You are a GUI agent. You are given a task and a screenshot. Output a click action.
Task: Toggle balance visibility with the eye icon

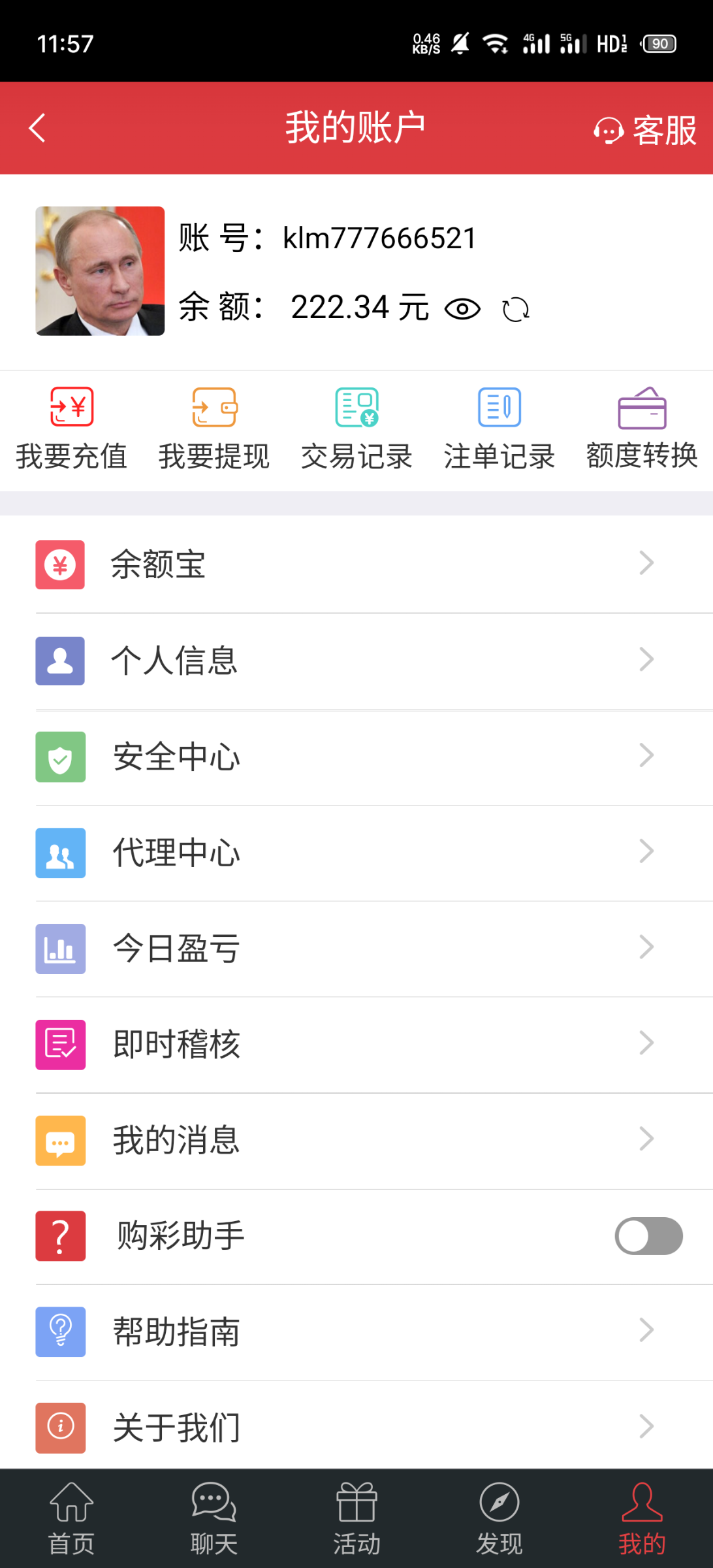(463, 308)
